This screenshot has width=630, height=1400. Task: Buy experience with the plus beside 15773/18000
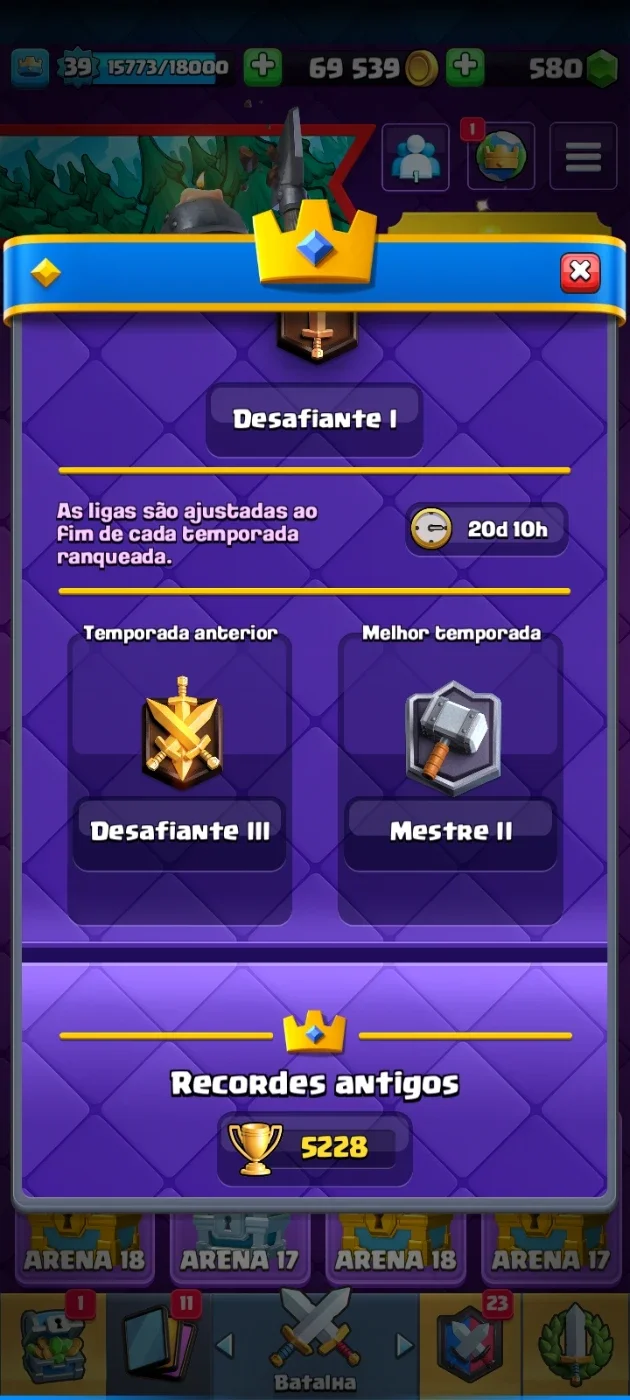pos(263,67)
